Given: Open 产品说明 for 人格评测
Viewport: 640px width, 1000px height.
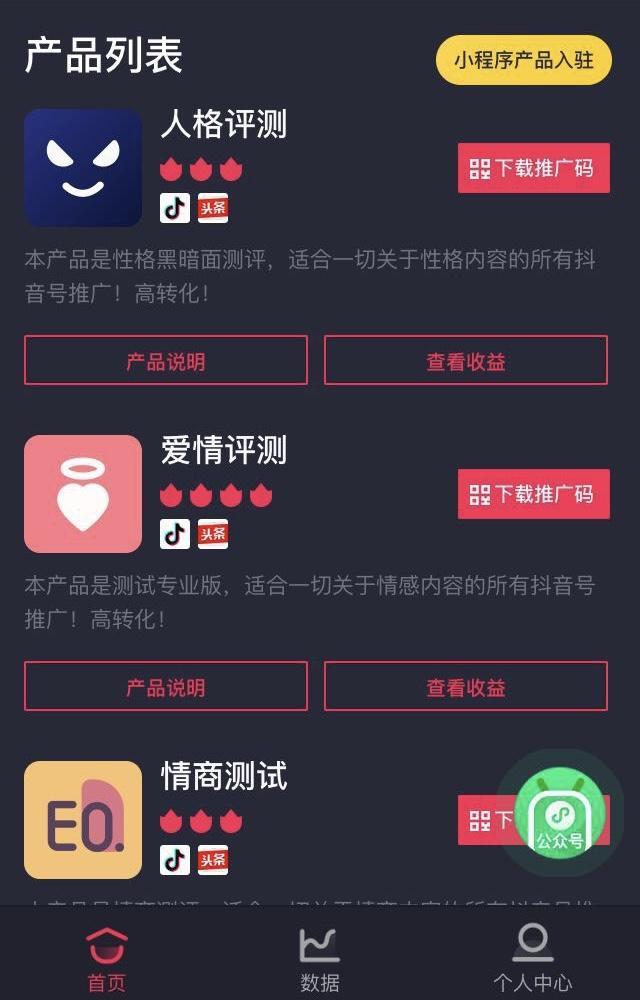Looking at the screenshot, I should click(166, 361).
